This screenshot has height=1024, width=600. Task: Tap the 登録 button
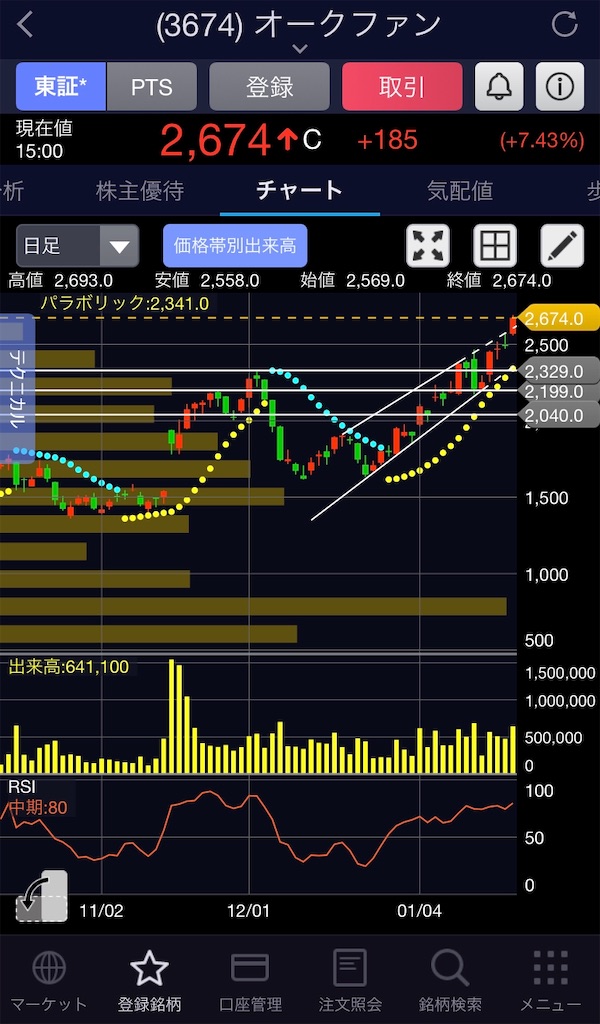270,86
